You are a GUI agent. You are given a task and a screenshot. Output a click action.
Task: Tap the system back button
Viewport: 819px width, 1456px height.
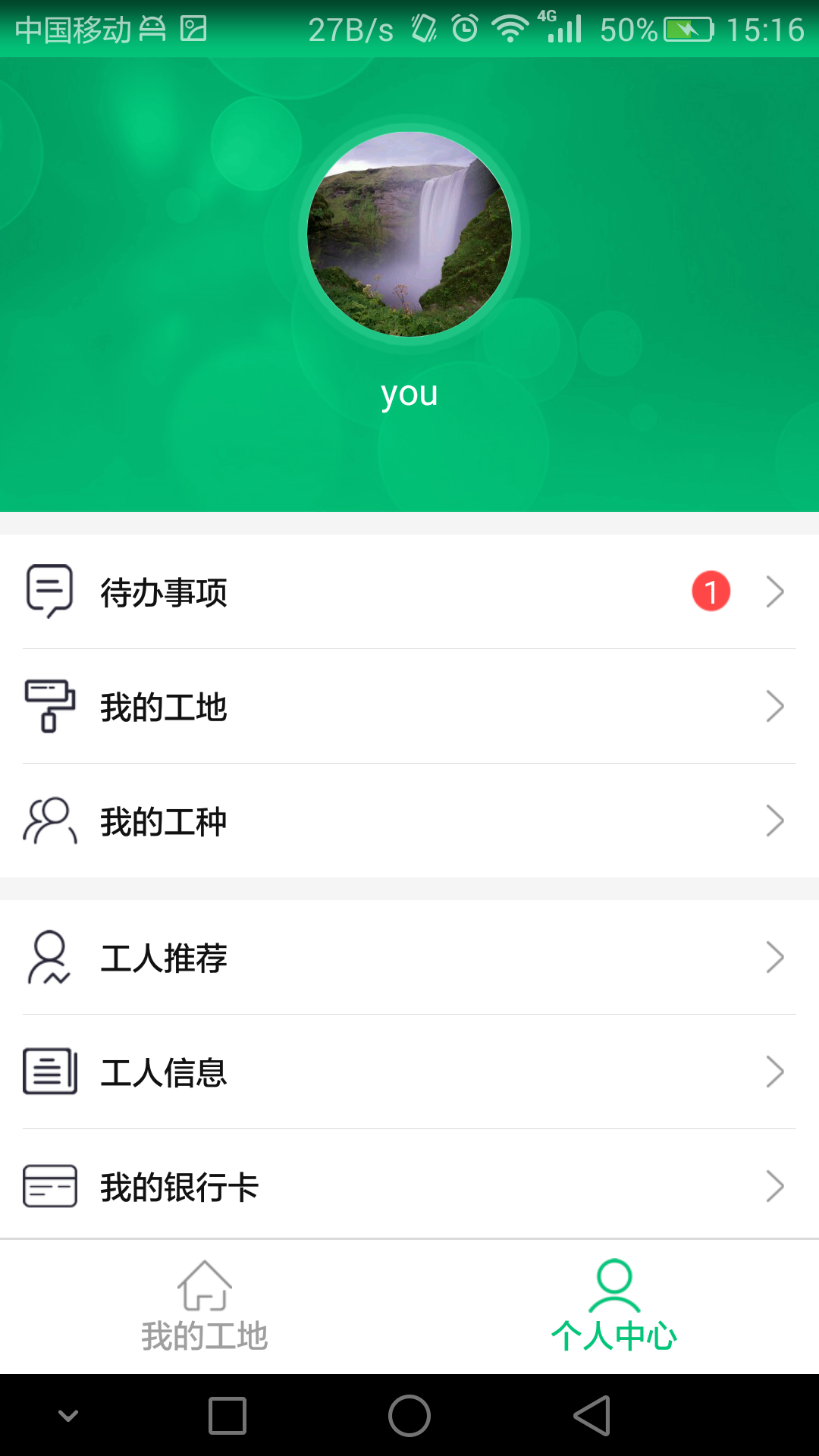pyautogui.click(x=592, y=1416)
